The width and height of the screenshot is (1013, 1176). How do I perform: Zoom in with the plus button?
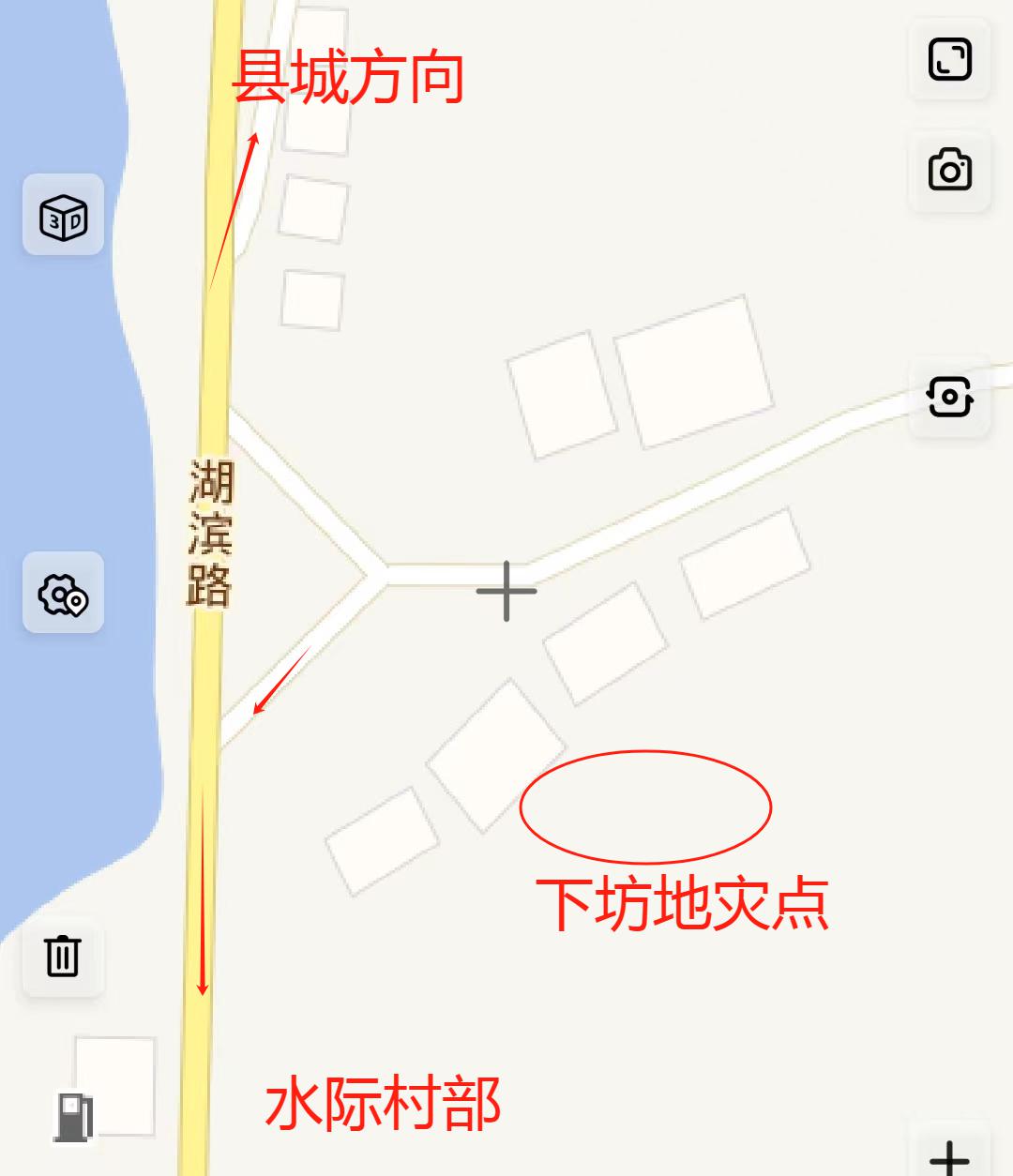click(949, 1155)
